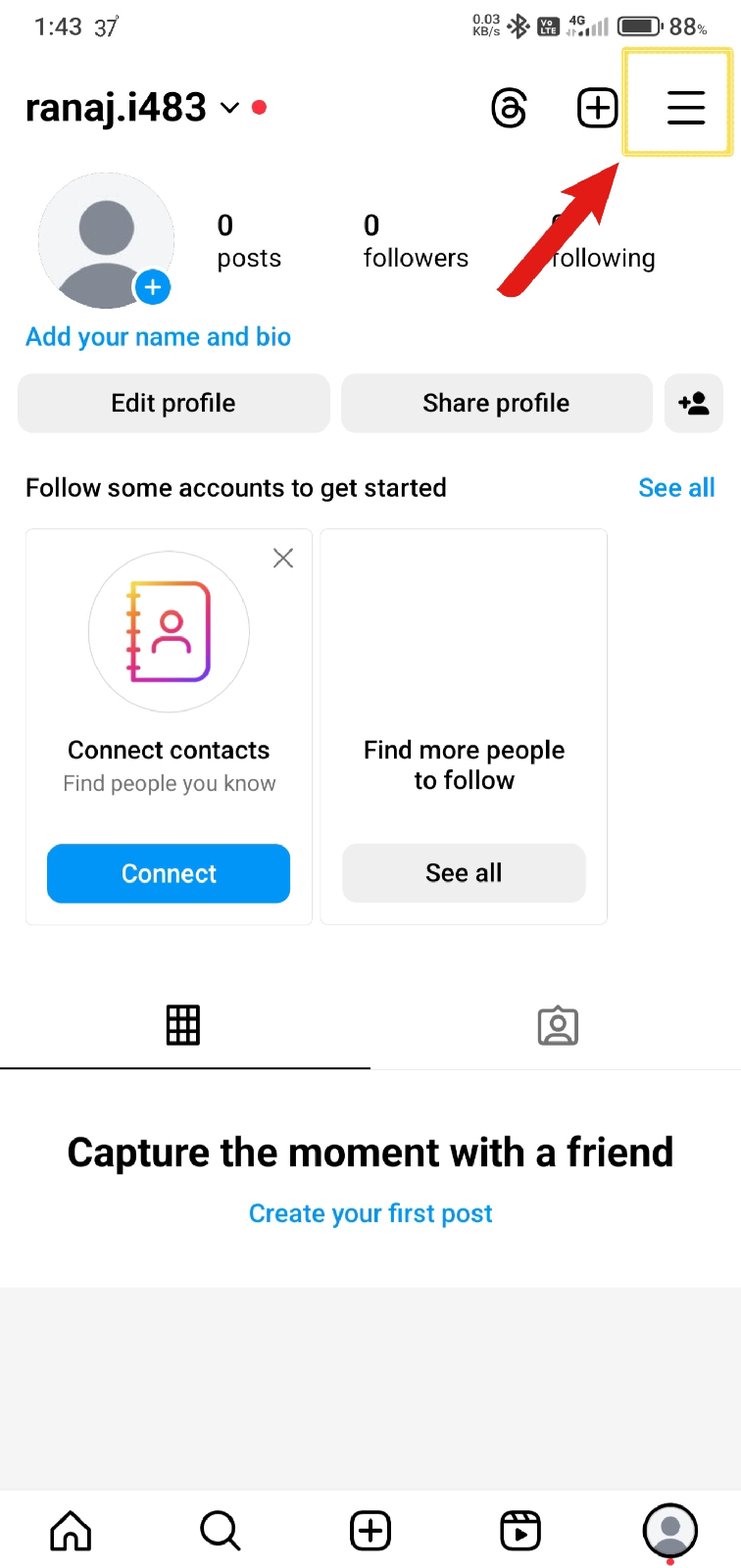741x1568 pixels.
Task: Go to the Home feed tab
Action: click(71, 1531)
